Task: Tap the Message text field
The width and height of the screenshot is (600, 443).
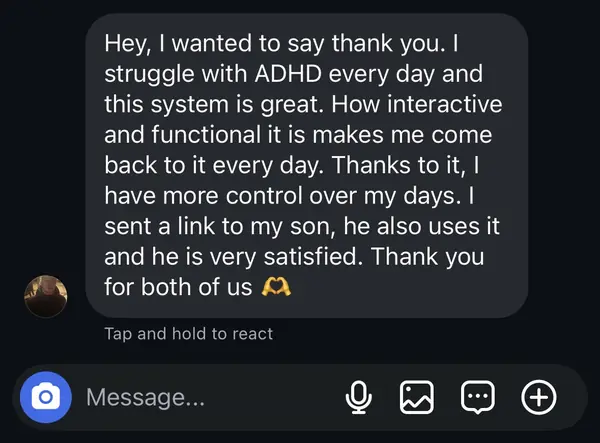Action: (200, 398)
